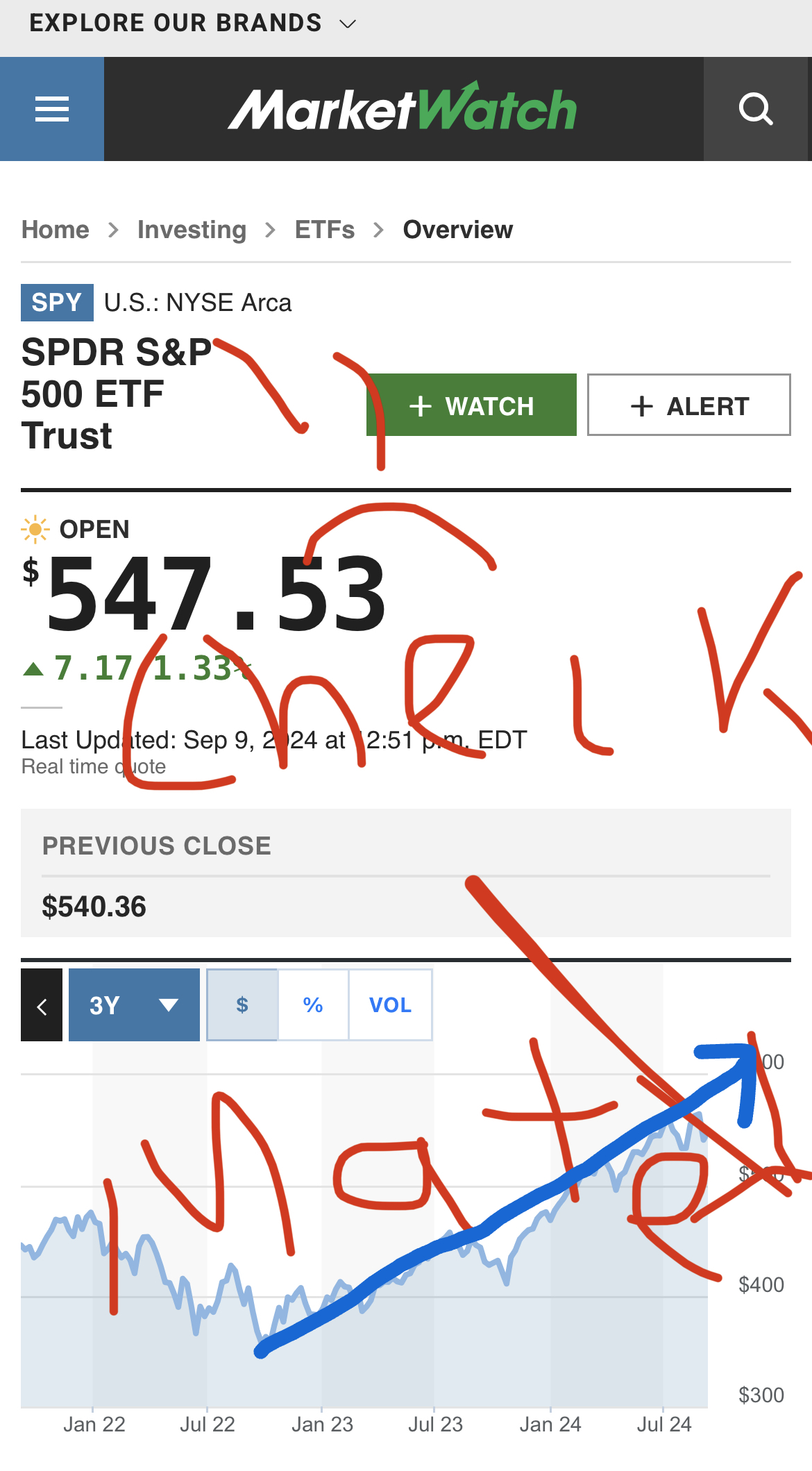Add SPY to your watchlist
Screen dimensions: 812x1471
471,405
